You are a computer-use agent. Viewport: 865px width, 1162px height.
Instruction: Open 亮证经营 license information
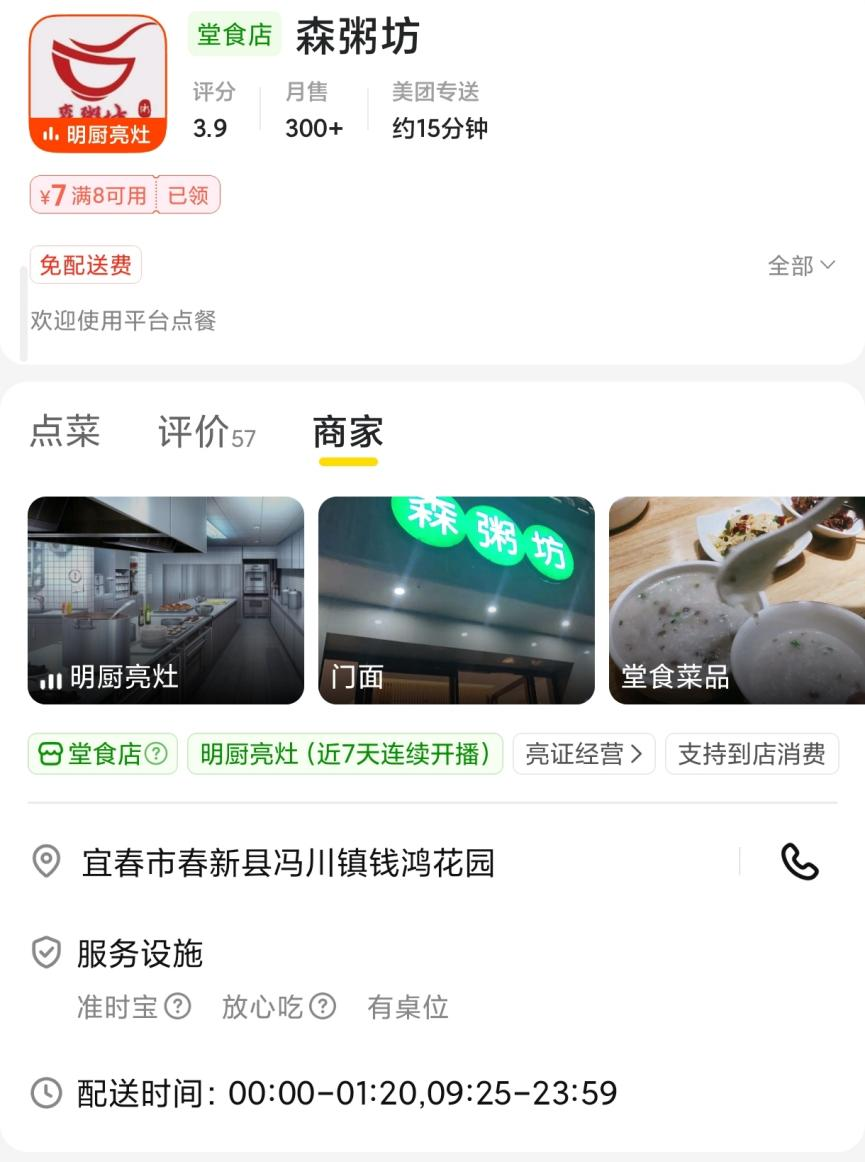tap(584, 754)
